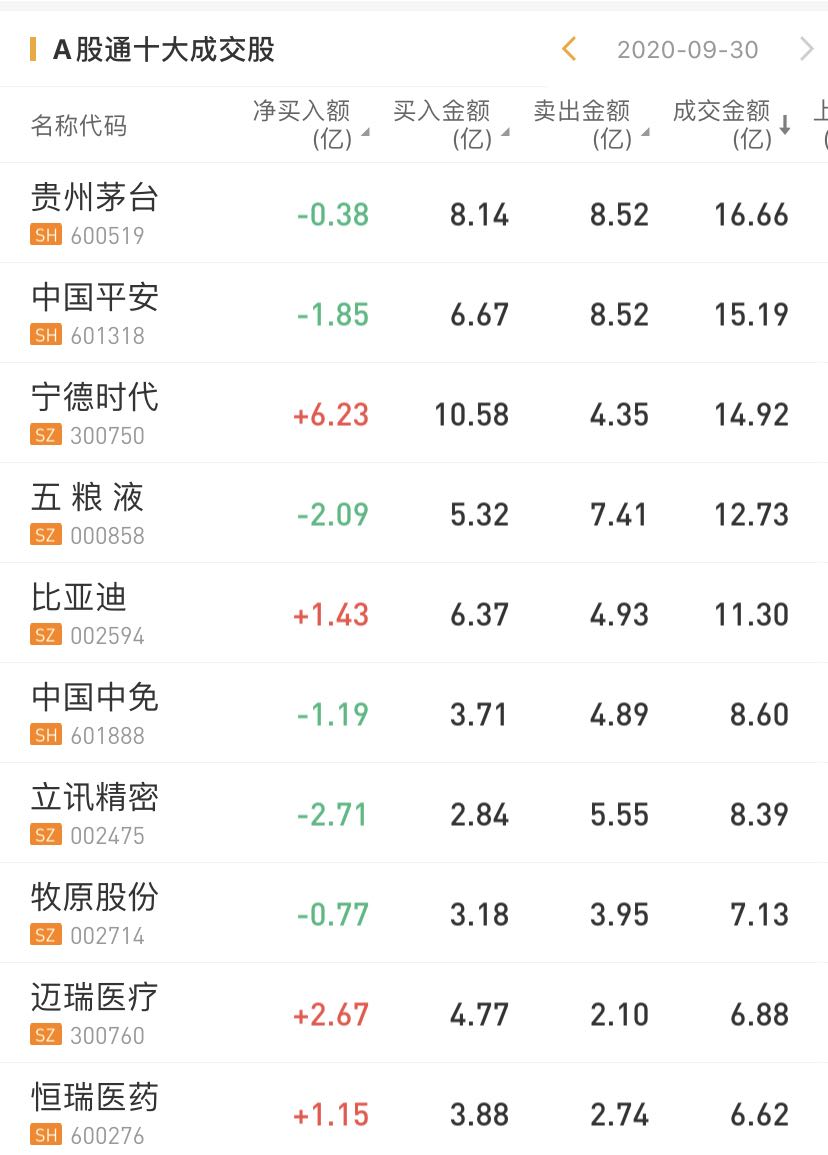
Task: Go to the next trading date
Action: [806, 49]
